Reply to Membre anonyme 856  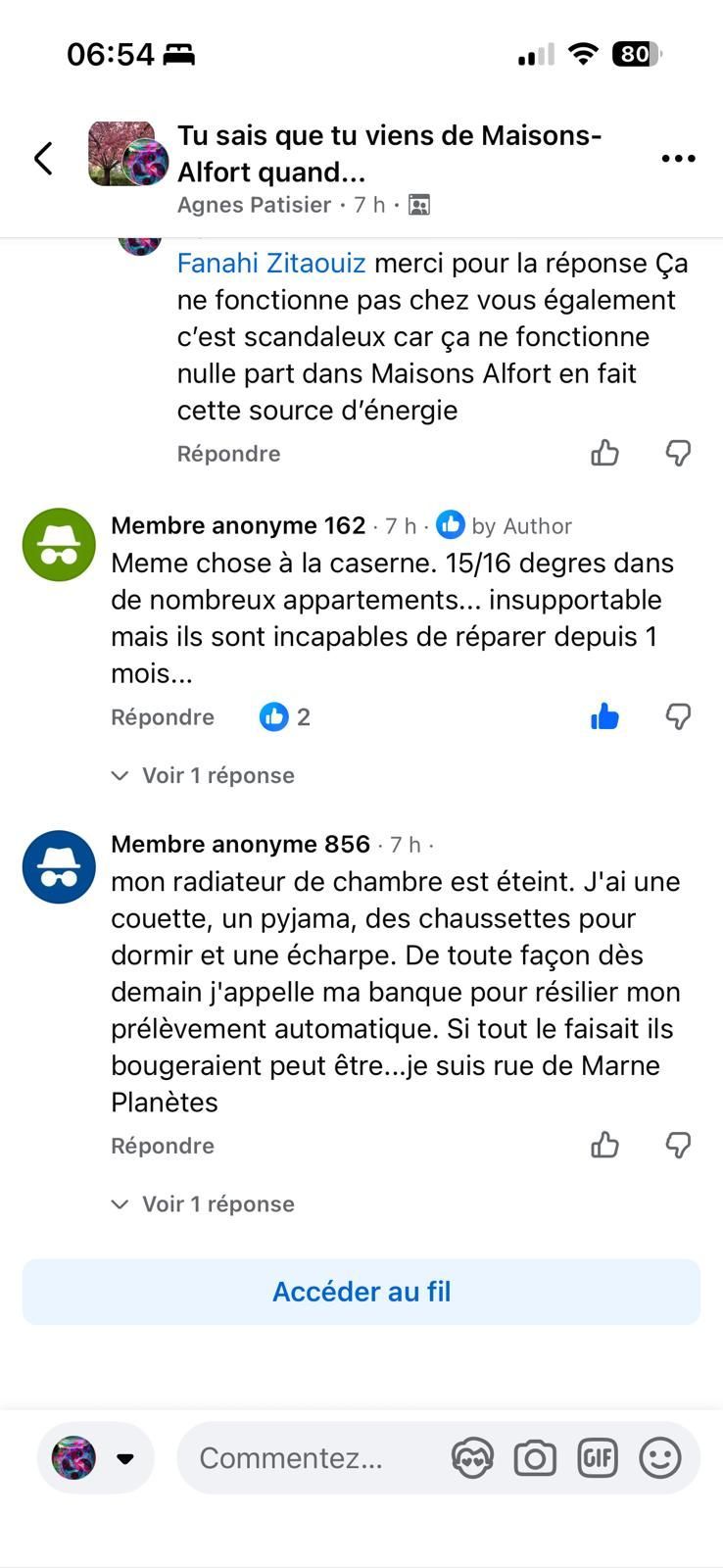[x=163, y=1146]
